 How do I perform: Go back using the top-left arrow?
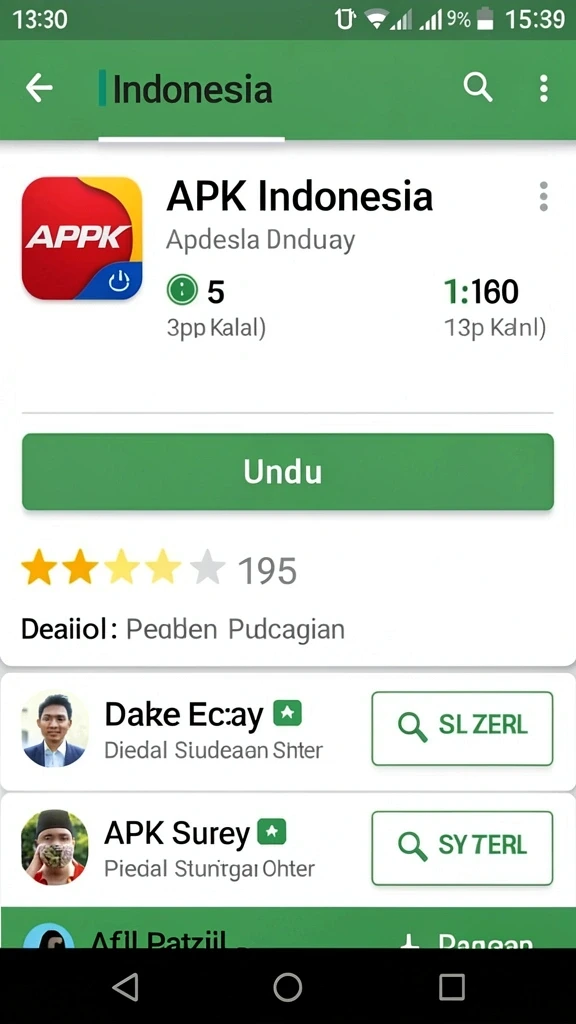39,88
